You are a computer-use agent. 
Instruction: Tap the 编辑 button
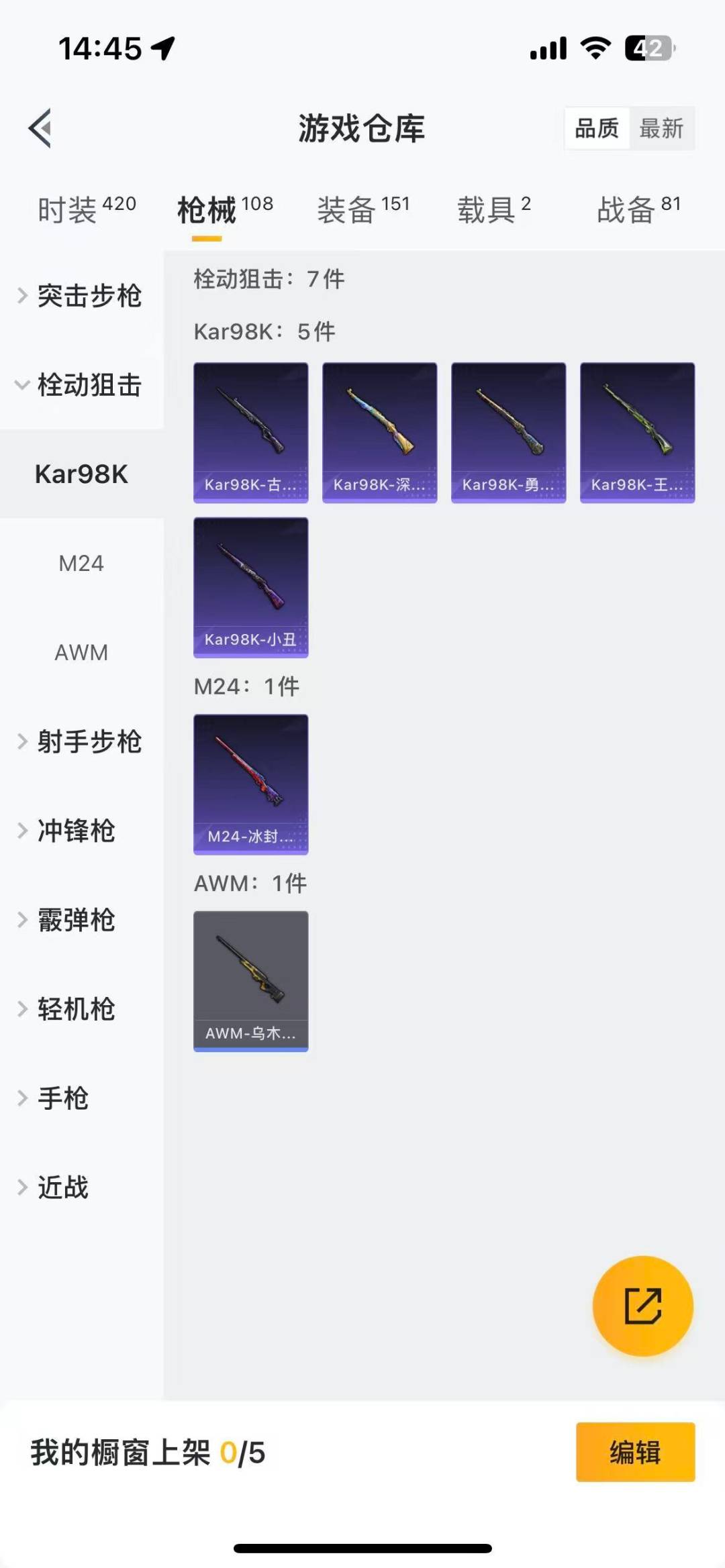pos(635,1452)
